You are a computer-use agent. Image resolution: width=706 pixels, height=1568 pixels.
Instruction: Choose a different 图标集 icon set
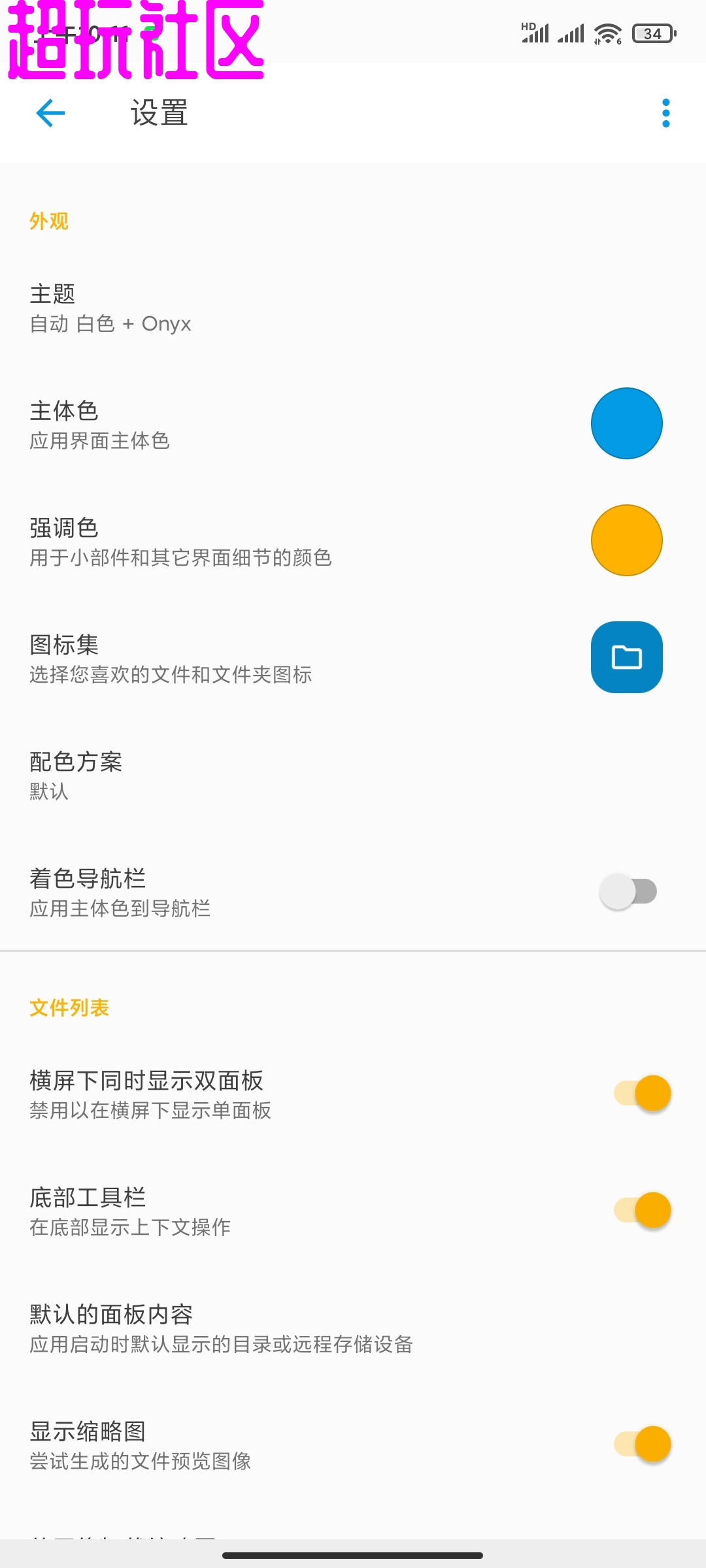coord(626,657)
